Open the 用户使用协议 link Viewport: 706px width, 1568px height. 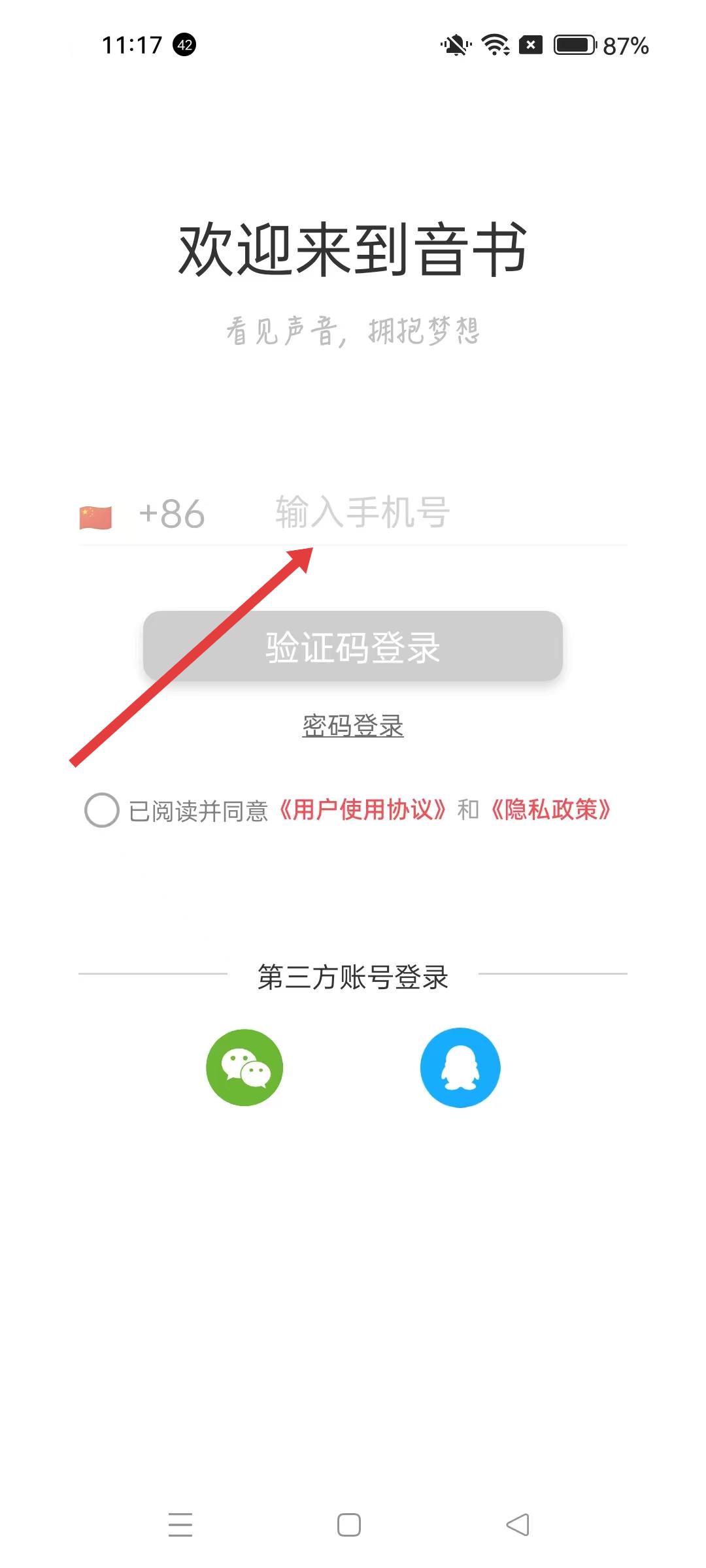pos(363,810)
